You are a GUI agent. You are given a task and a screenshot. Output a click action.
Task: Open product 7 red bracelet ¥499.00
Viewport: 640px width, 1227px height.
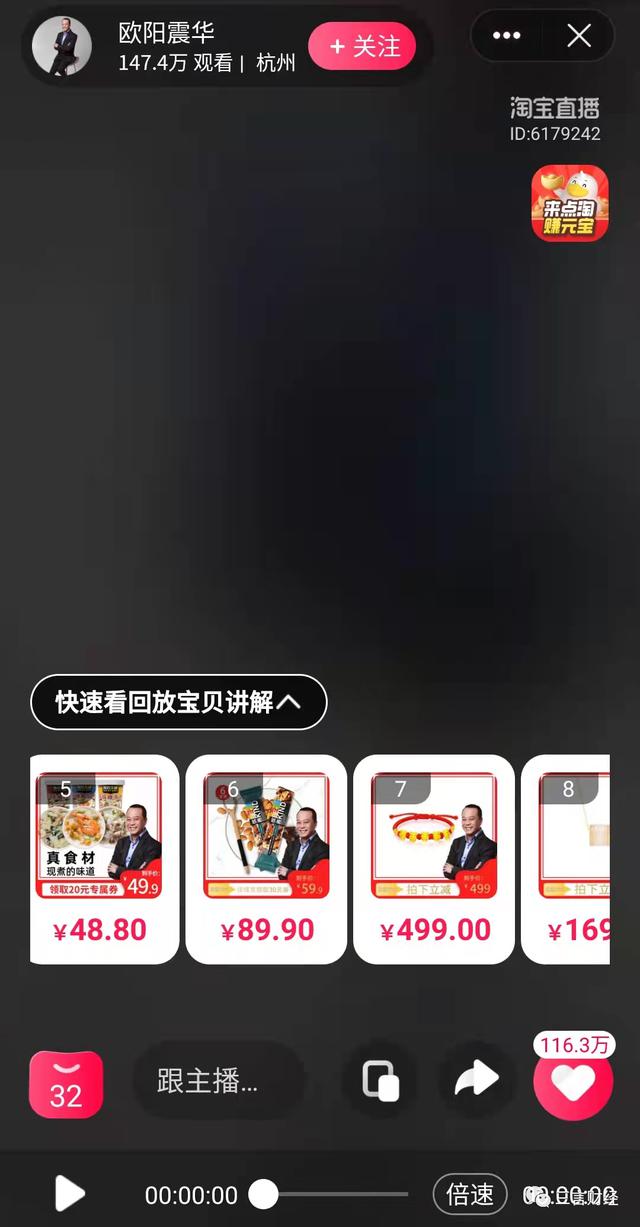coord(434,859)
